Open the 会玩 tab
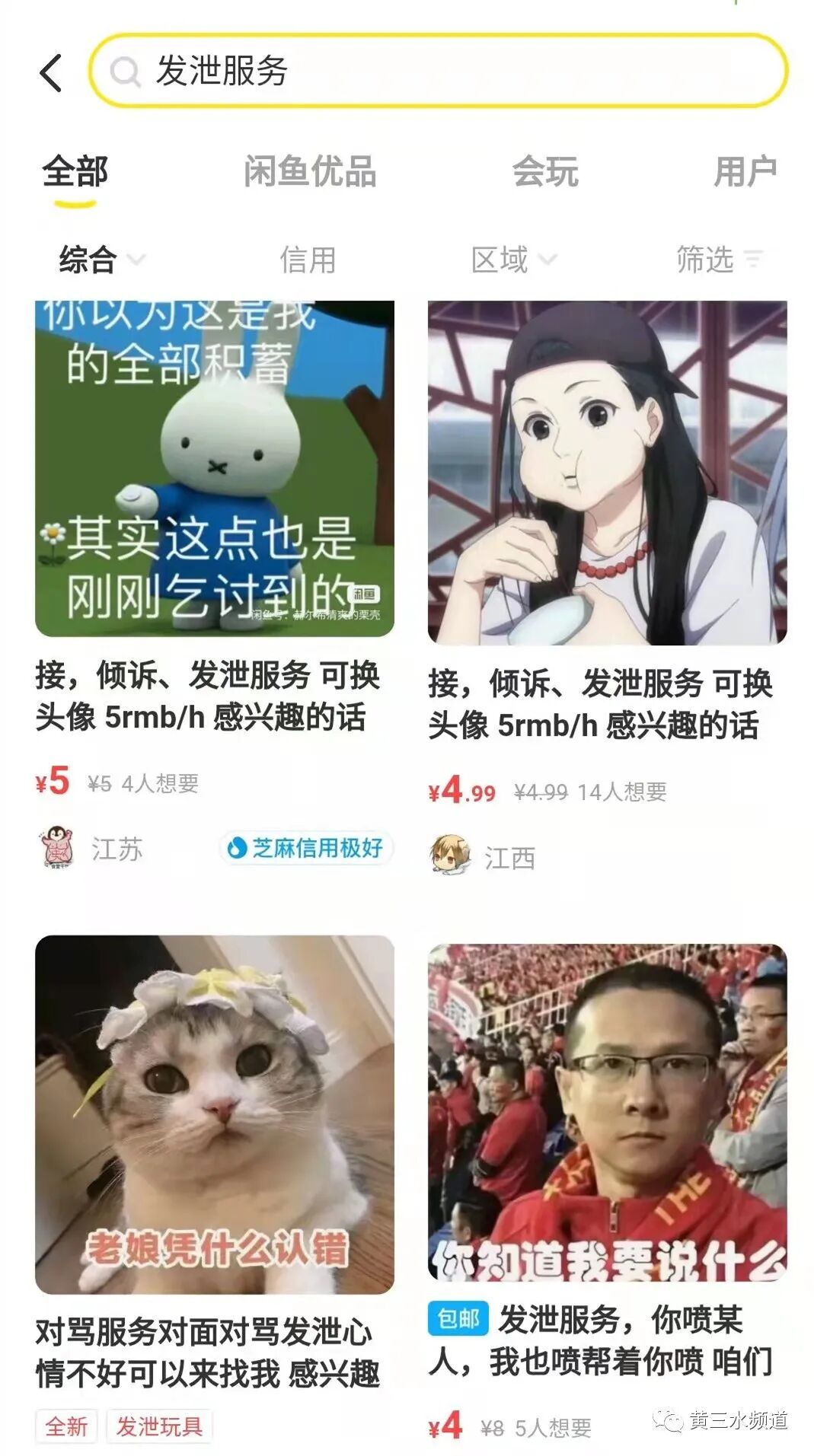The width and height of the screenshot is (814, 1456). tap(544, 172)
